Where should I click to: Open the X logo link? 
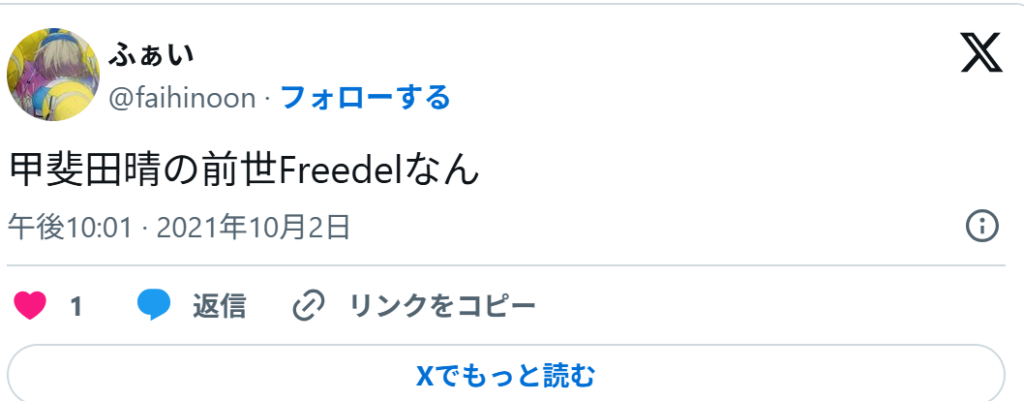pos(980,51)
